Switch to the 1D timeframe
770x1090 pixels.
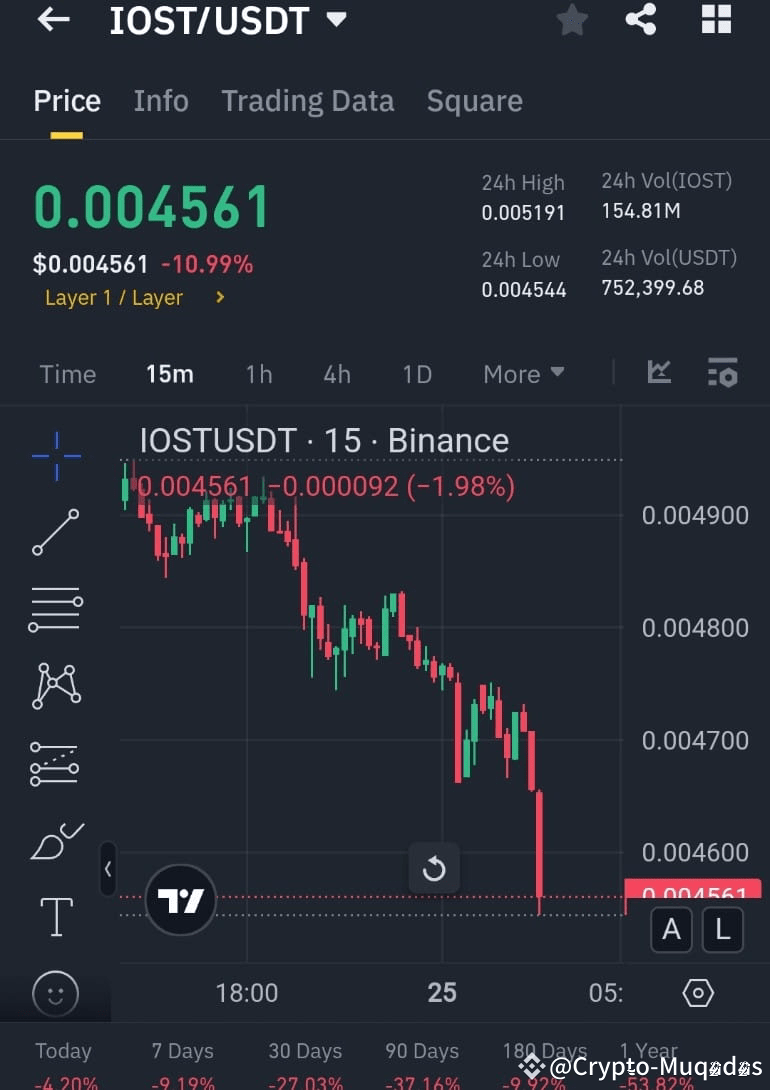[417, 374]
